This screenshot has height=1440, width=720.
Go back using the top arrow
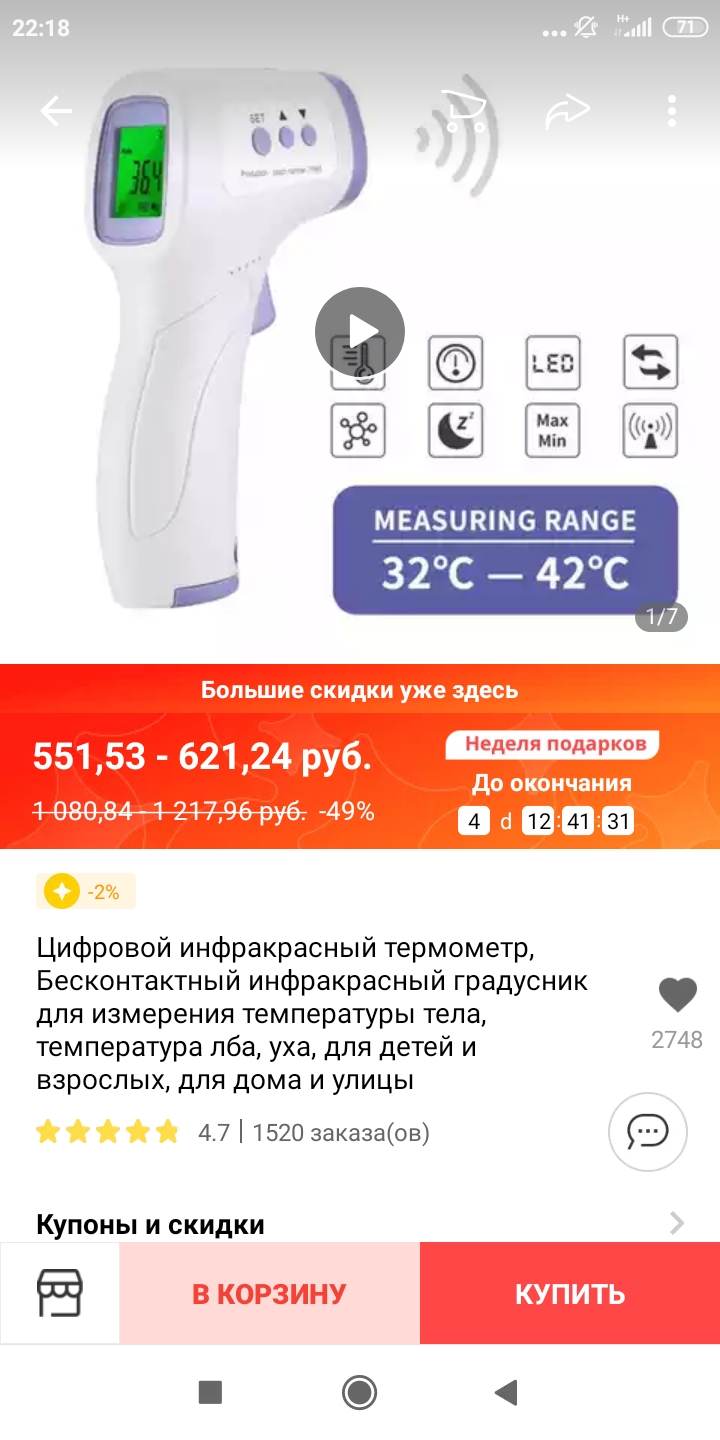point(56,111)
